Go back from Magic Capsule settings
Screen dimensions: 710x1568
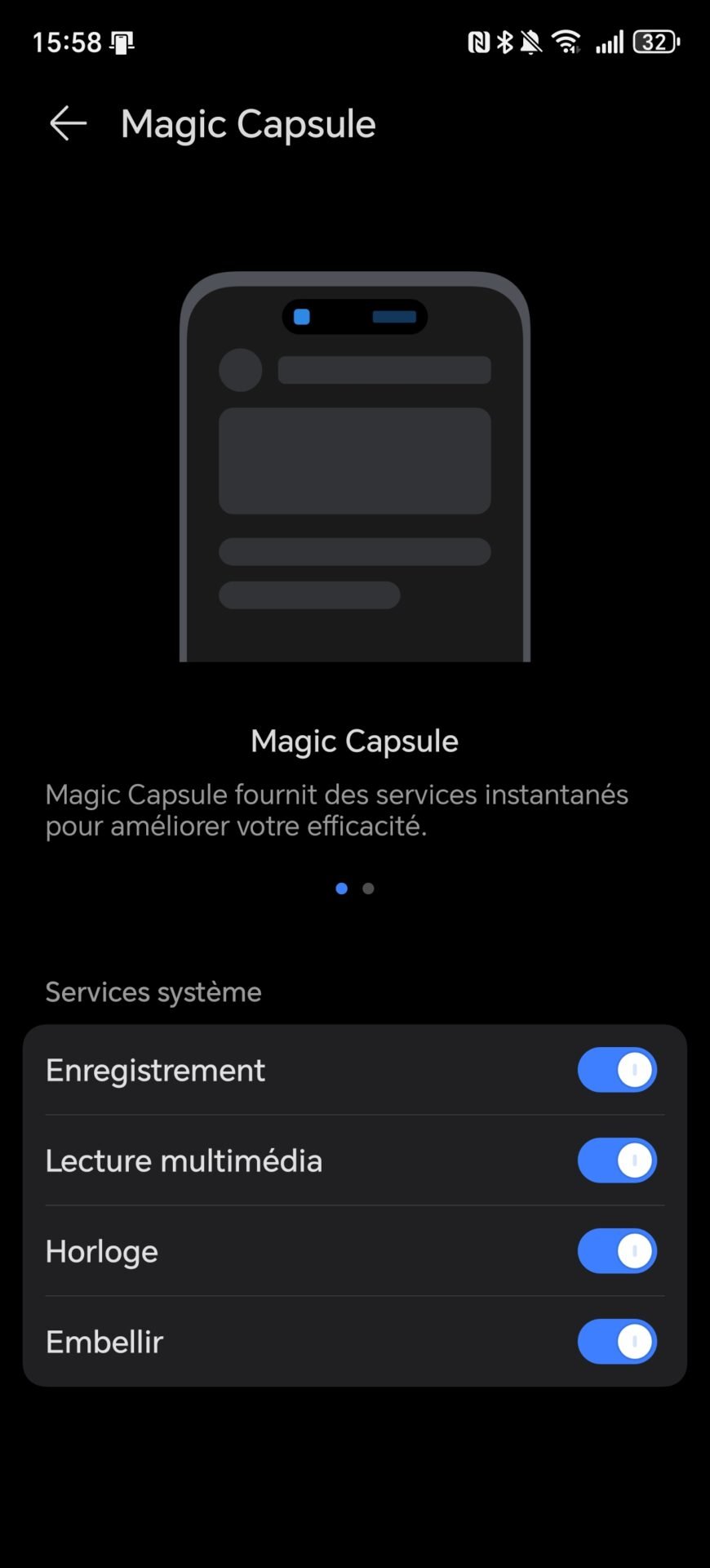[68, 124]
